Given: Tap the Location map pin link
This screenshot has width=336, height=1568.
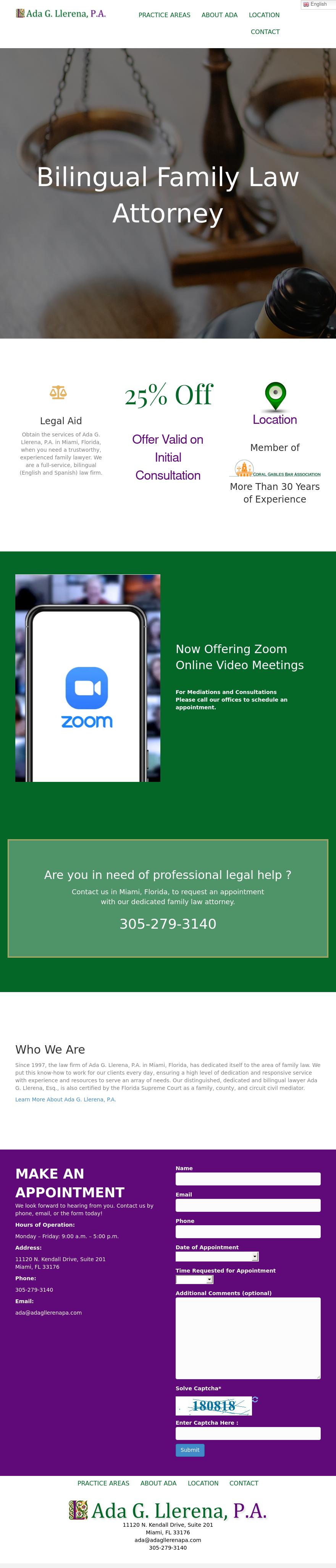Looking at the screenshot, I should [275, 397].
